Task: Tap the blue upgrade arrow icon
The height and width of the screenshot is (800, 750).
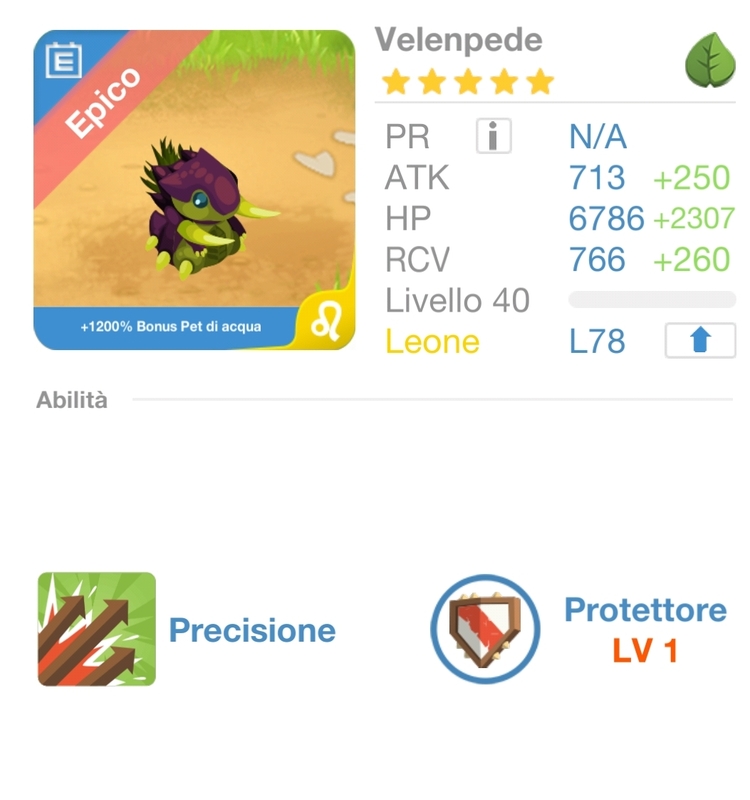Action: (700, 340)
